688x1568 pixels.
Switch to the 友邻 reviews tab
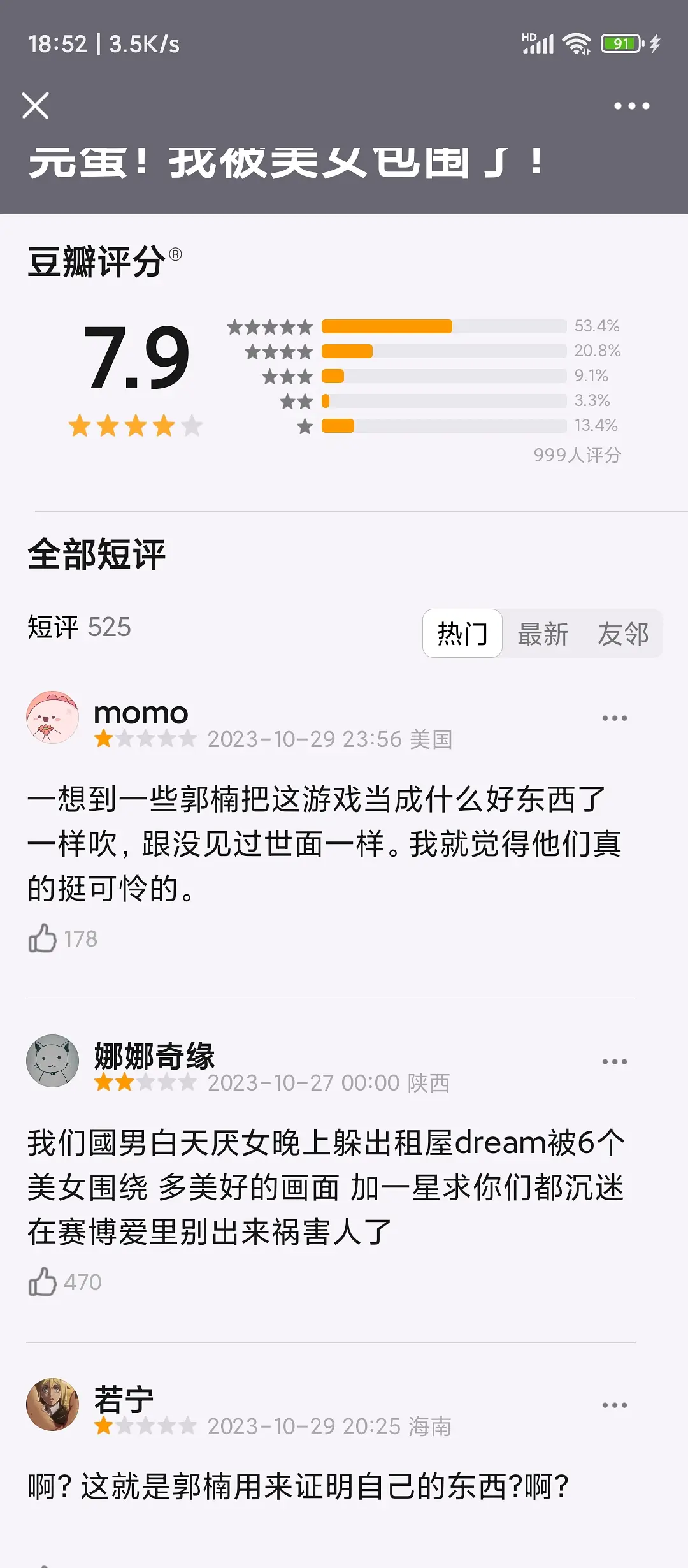[622, 634]
